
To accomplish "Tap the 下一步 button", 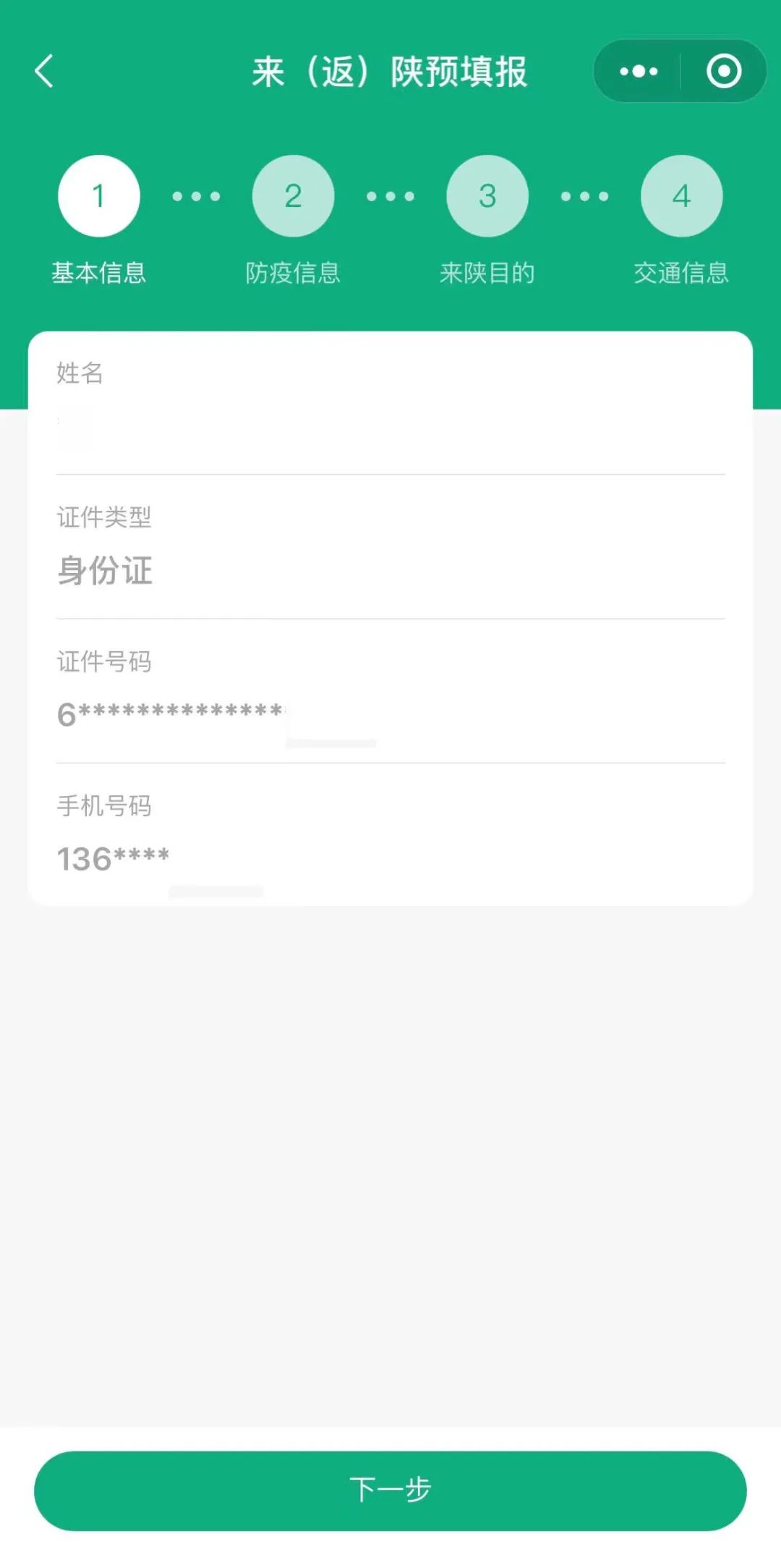I will pos(390,1490).
